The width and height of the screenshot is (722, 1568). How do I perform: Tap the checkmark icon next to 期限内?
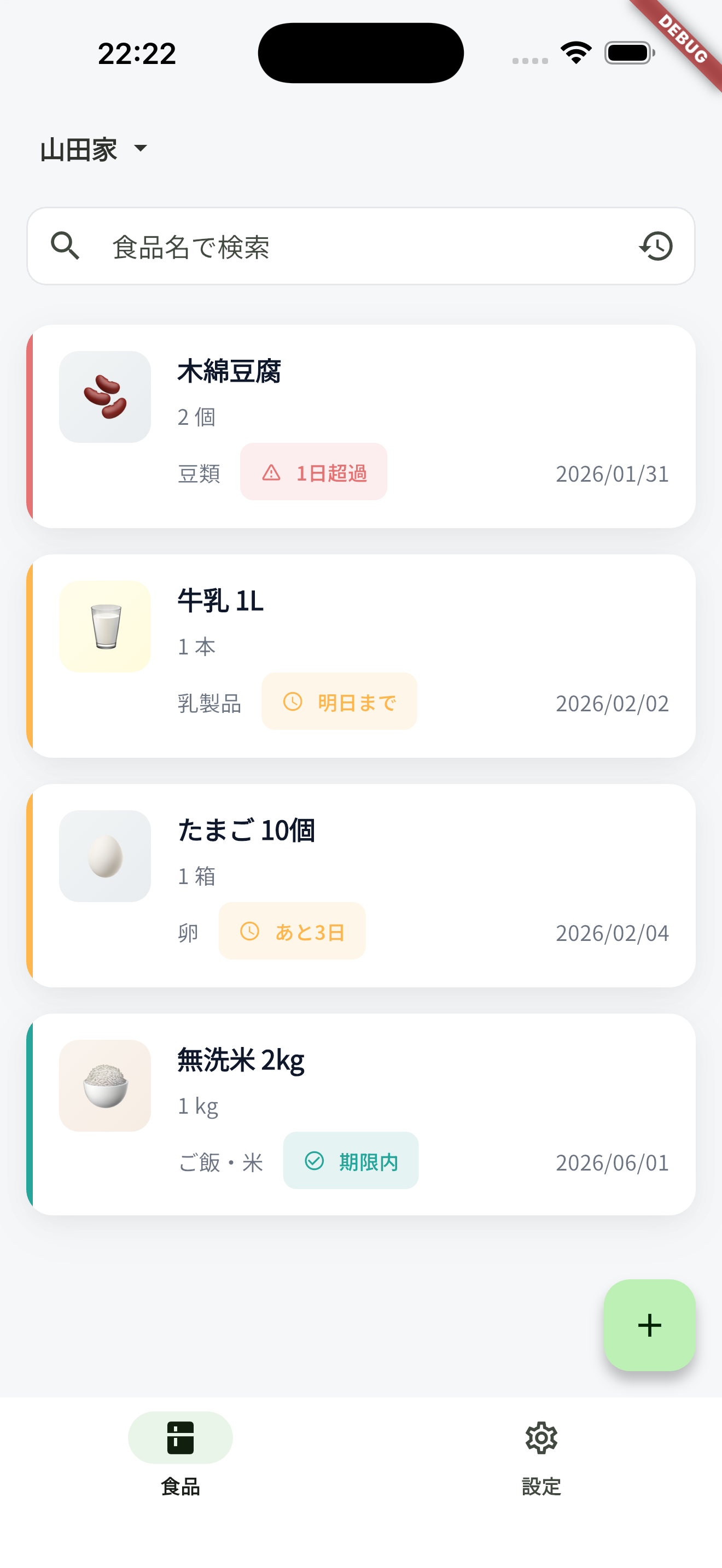[313, 1160]
